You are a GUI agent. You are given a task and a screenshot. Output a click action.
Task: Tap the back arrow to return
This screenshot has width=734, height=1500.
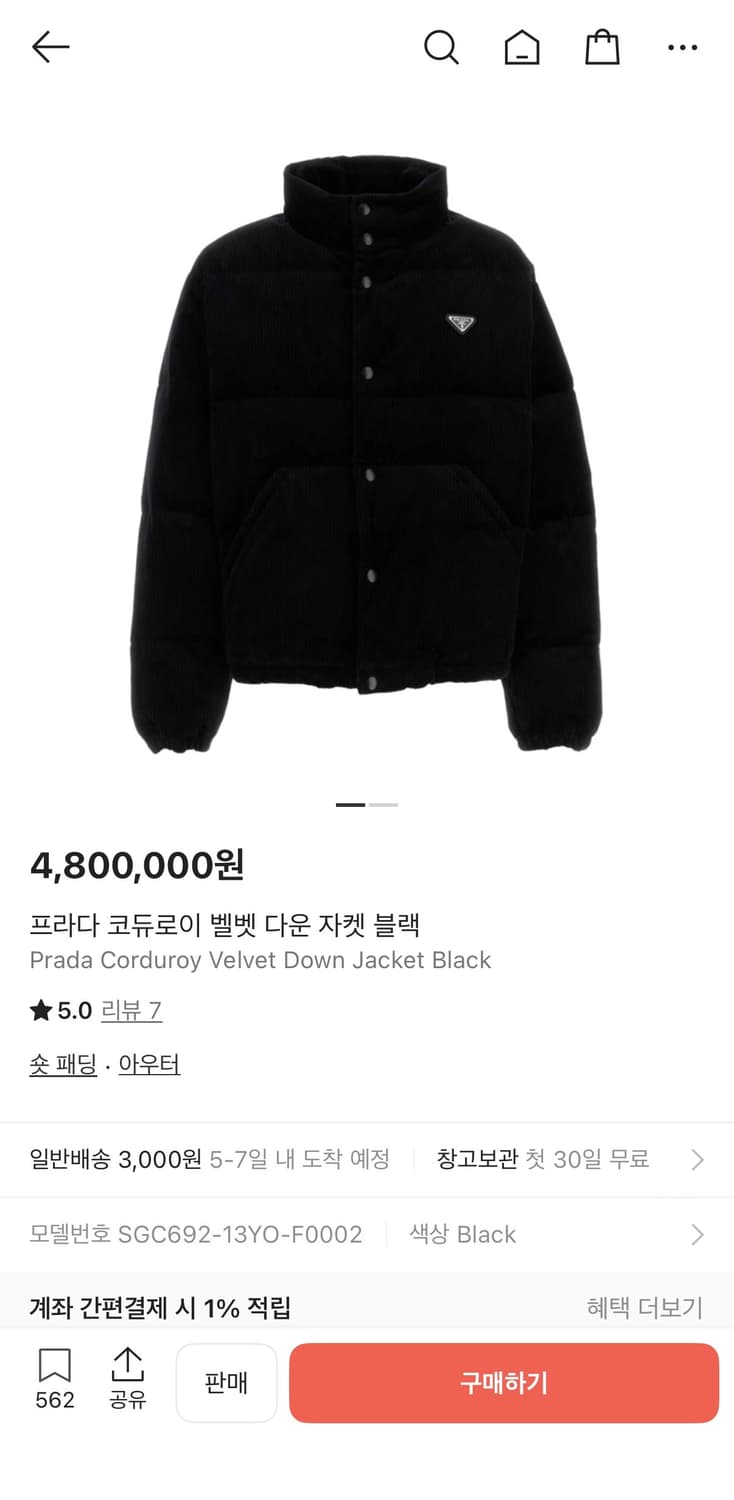[x=49, y=46]
